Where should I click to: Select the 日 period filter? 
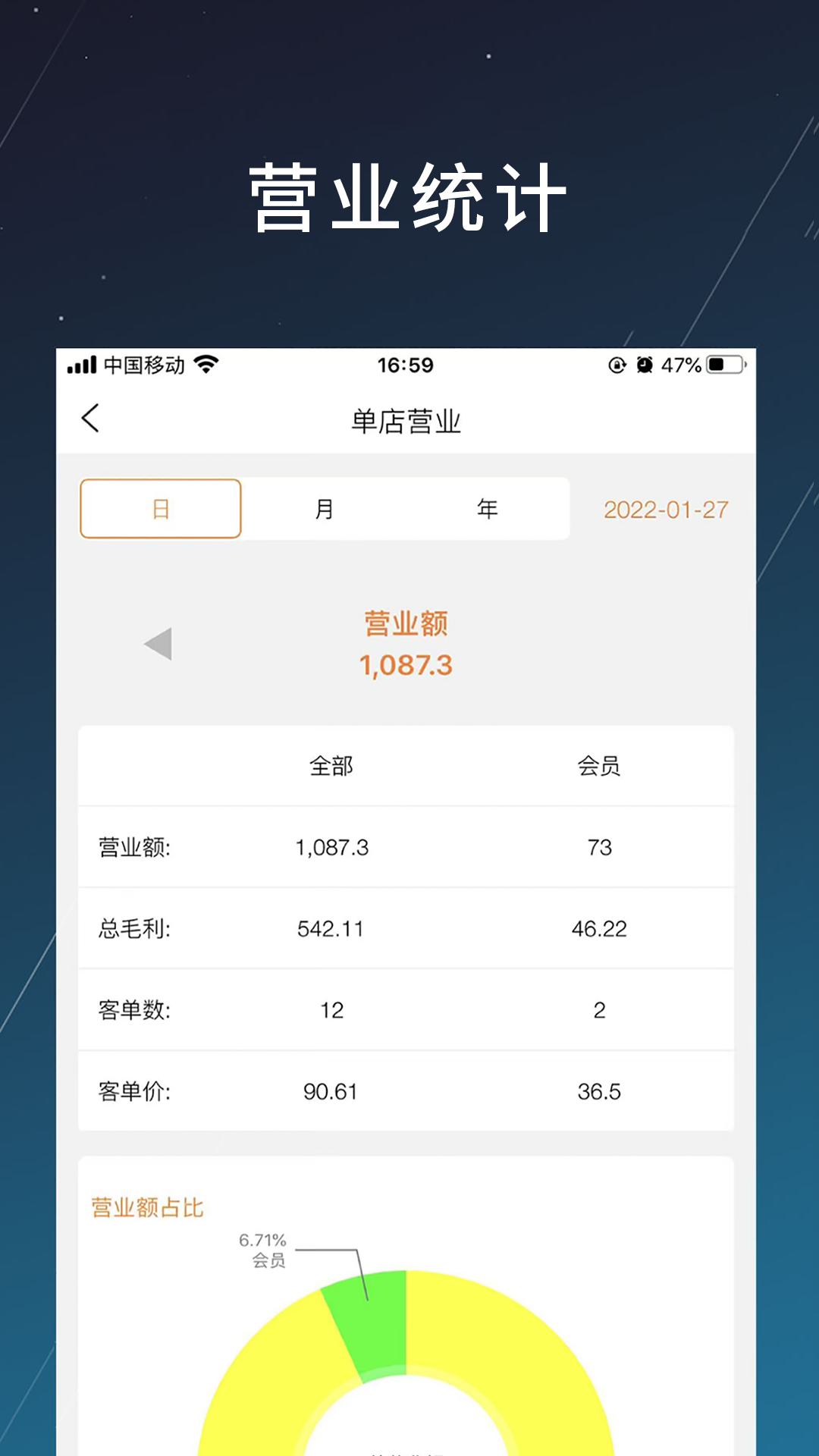(x=160, y=508)
